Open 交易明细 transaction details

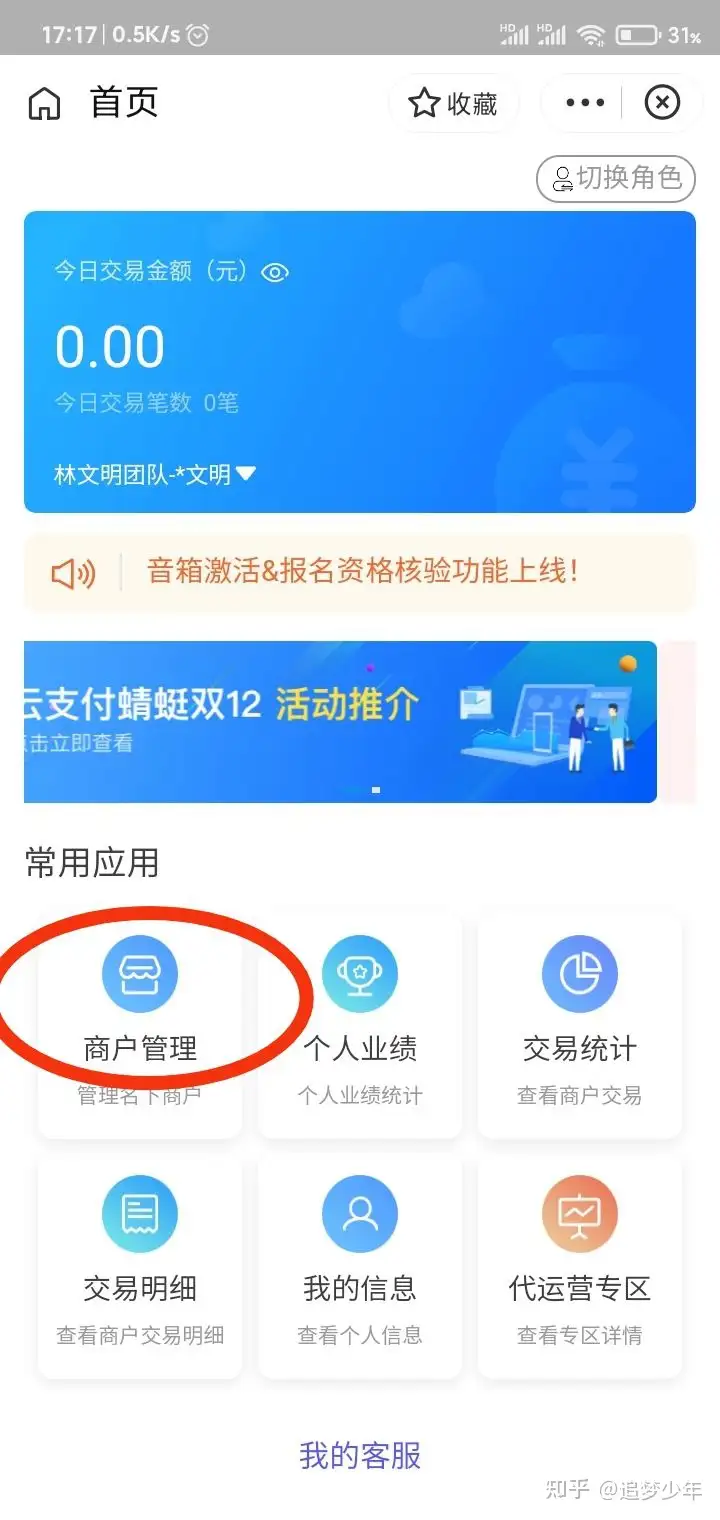[140, 1265]
